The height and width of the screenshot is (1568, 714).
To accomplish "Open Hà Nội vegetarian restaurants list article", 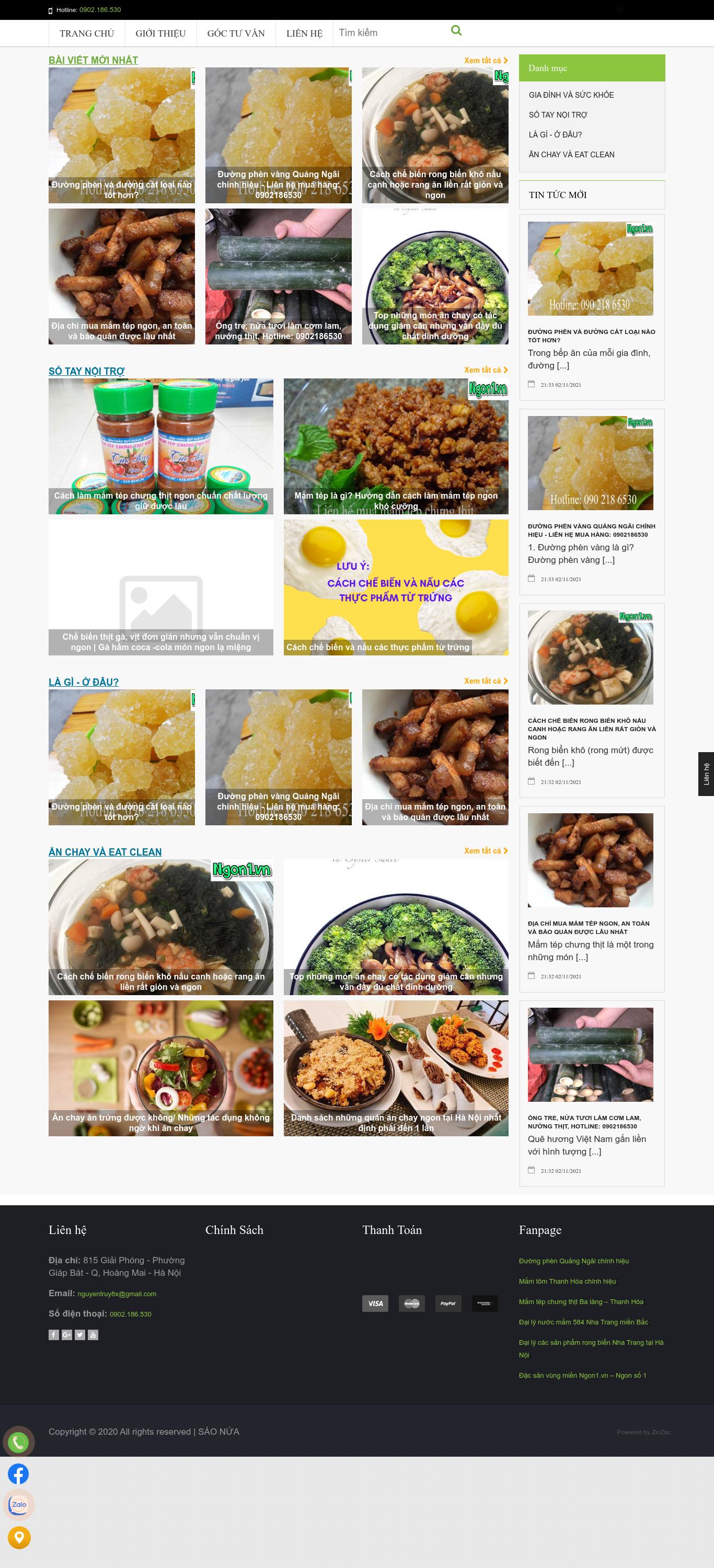I will (396, 1068).
